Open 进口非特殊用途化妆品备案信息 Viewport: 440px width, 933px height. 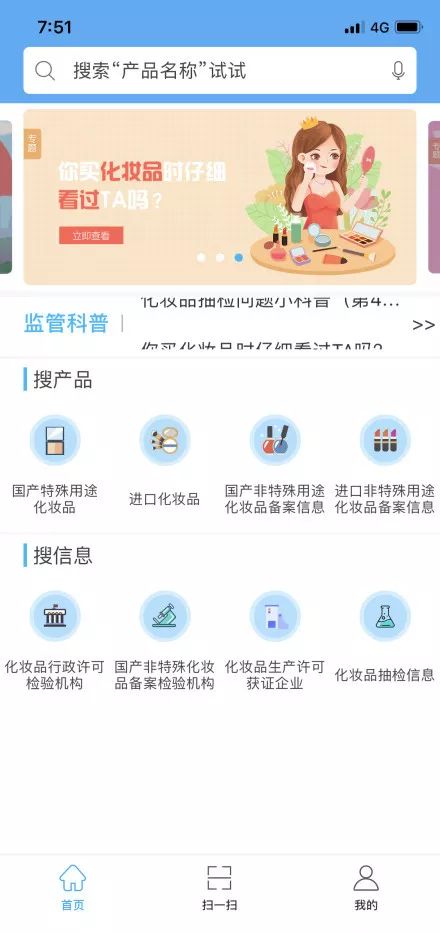tap(385, 465)
